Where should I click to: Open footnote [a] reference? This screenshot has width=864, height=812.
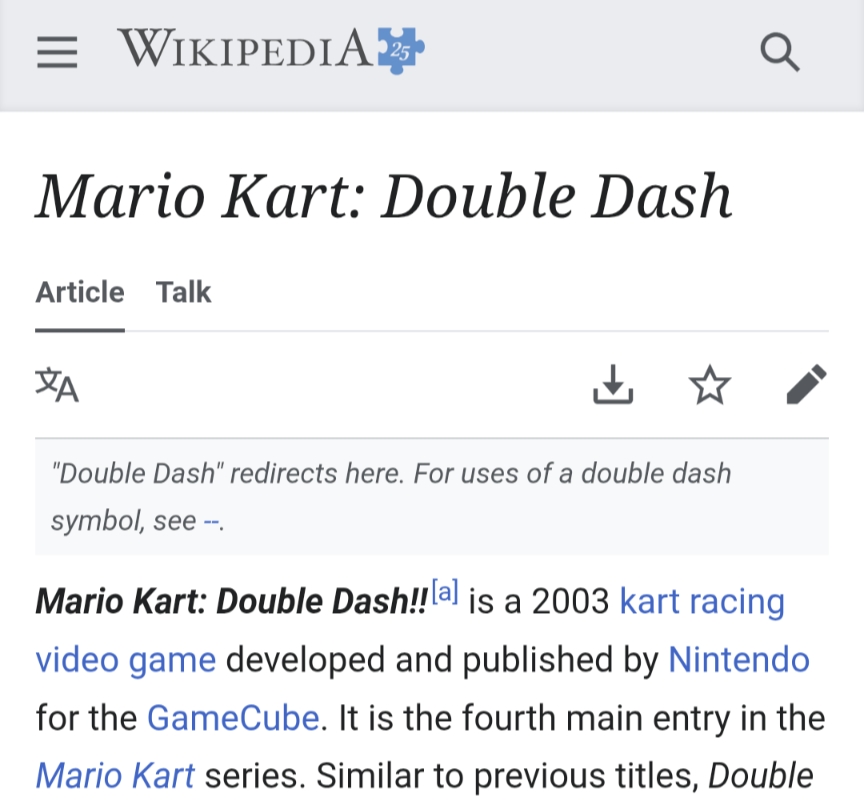(x=445, y=594)
